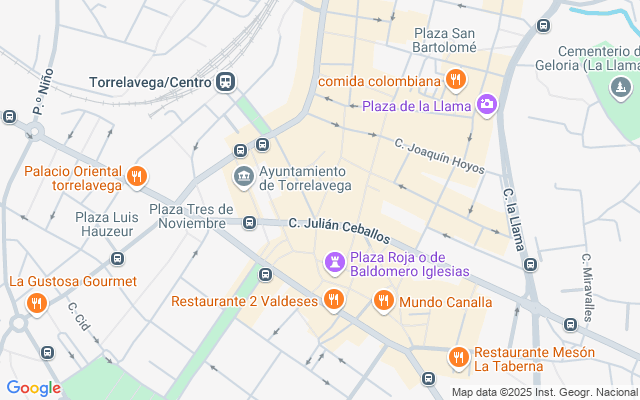Viewport: 640px width, 400px height.
Task: Tap the Restaurante 2 Valdeses pin
Action: (x=333, y=300)
